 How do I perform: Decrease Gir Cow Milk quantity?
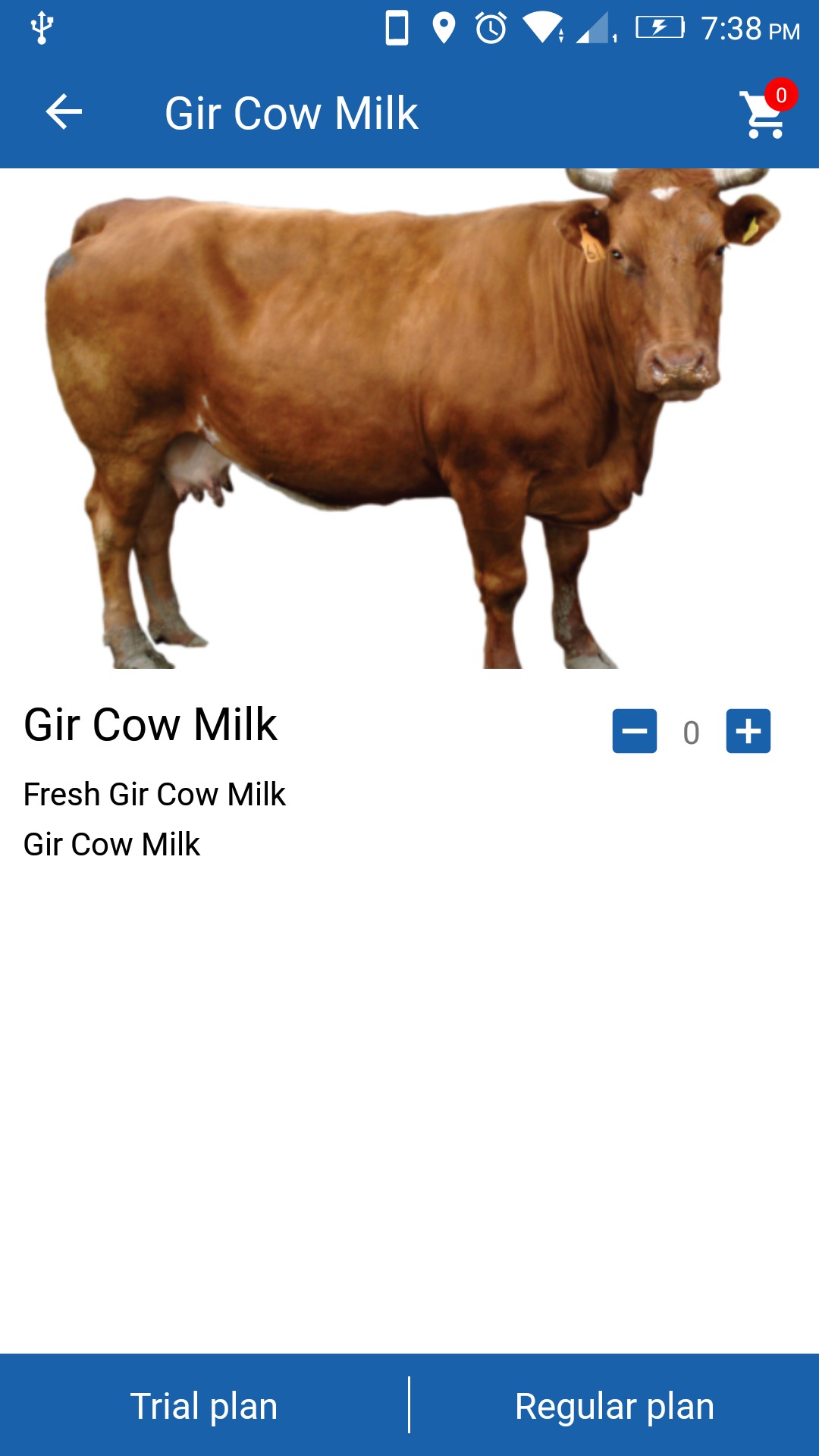tap(634, 731)
